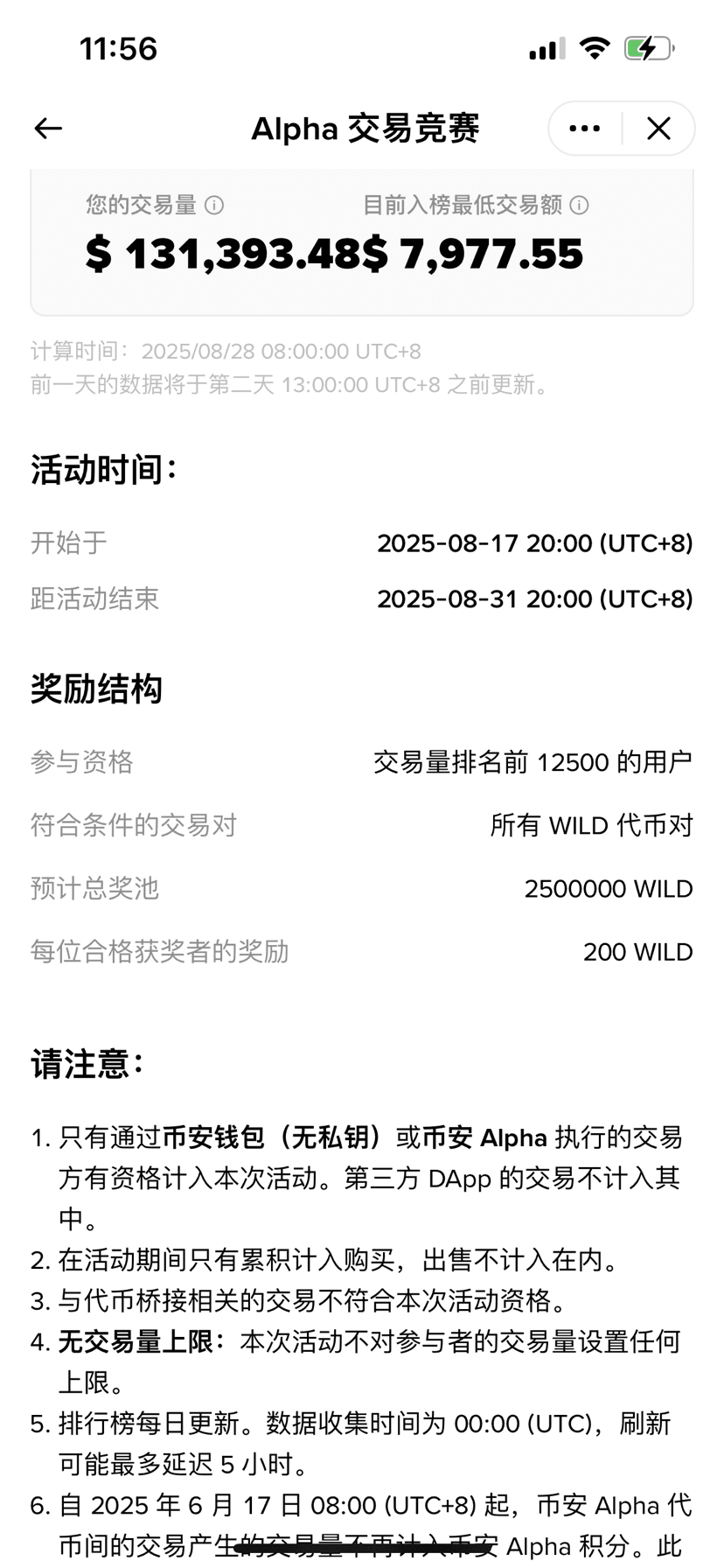Tap info icon next to 您的交易量

coord(214,205)
